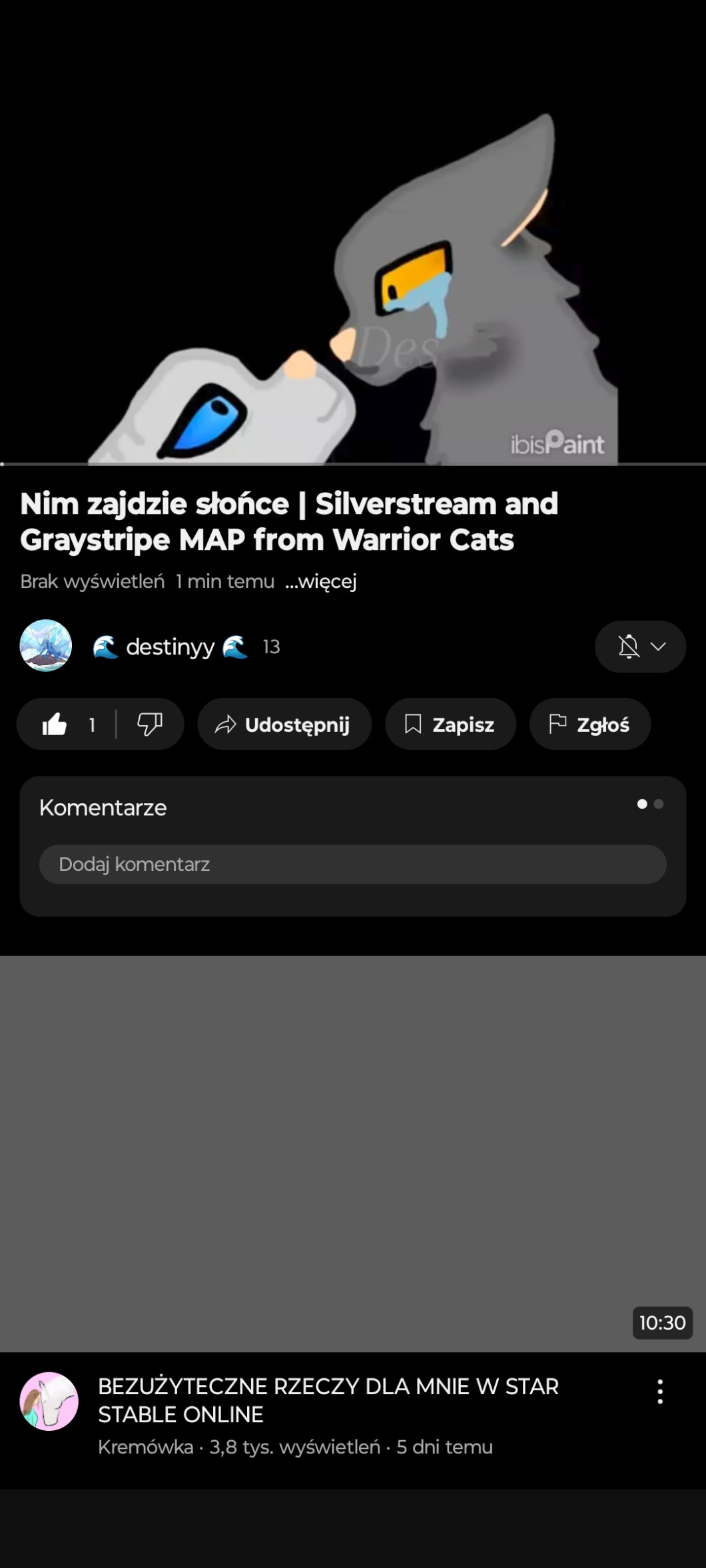Report video using Zgłoś button
The height and width of the screenshot is (1568, 706).
coord(589,724)
